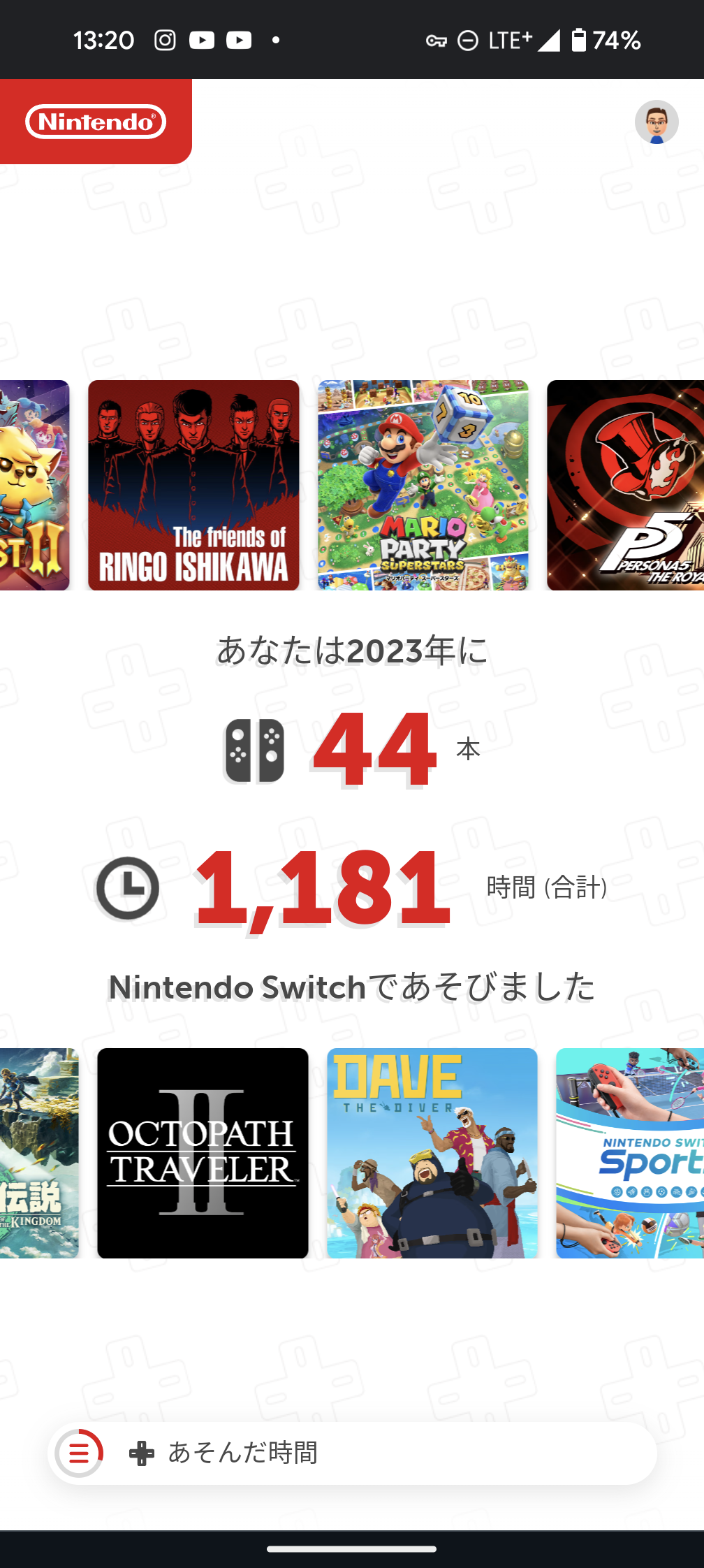The image size is (704, 1568).
Task: Open the Persona 5 Royal tile
Action: [x=625, y=485]
